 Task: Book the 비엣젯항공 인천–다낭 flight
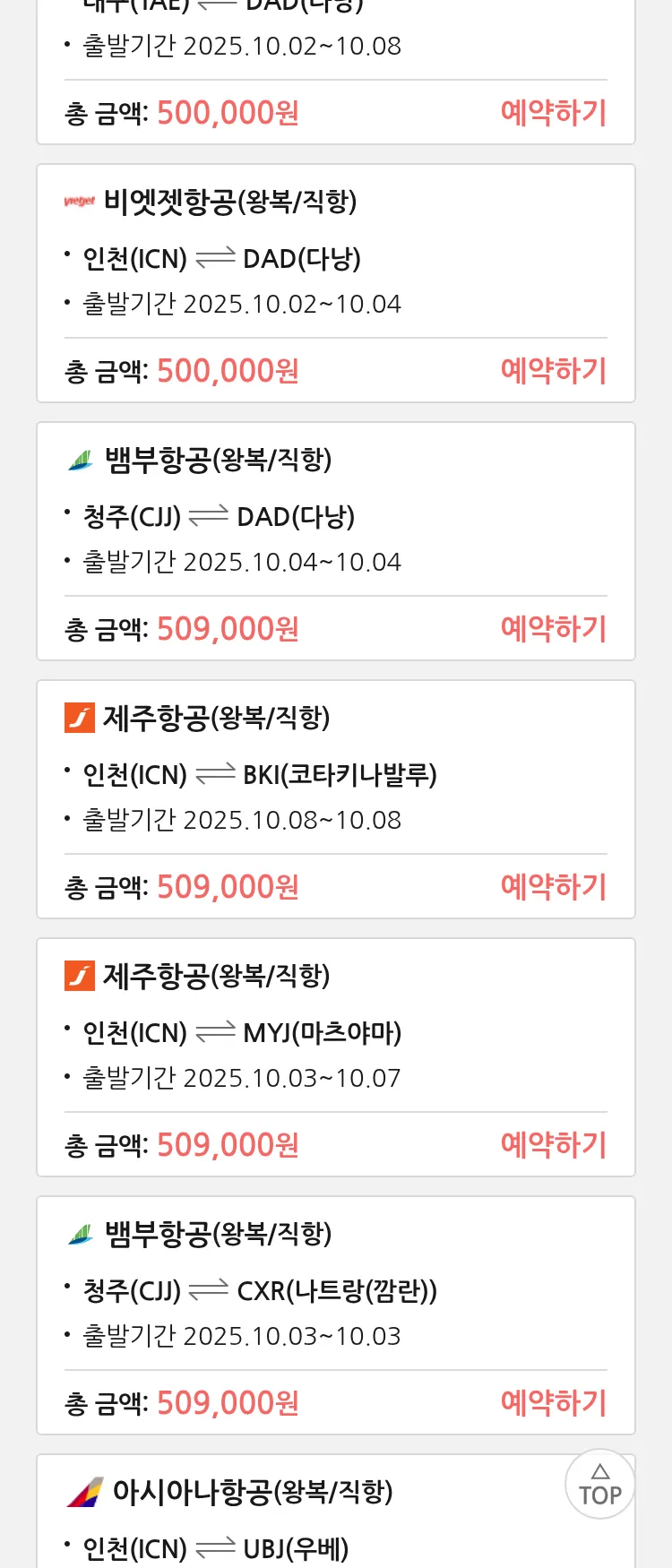click(553, 371)
